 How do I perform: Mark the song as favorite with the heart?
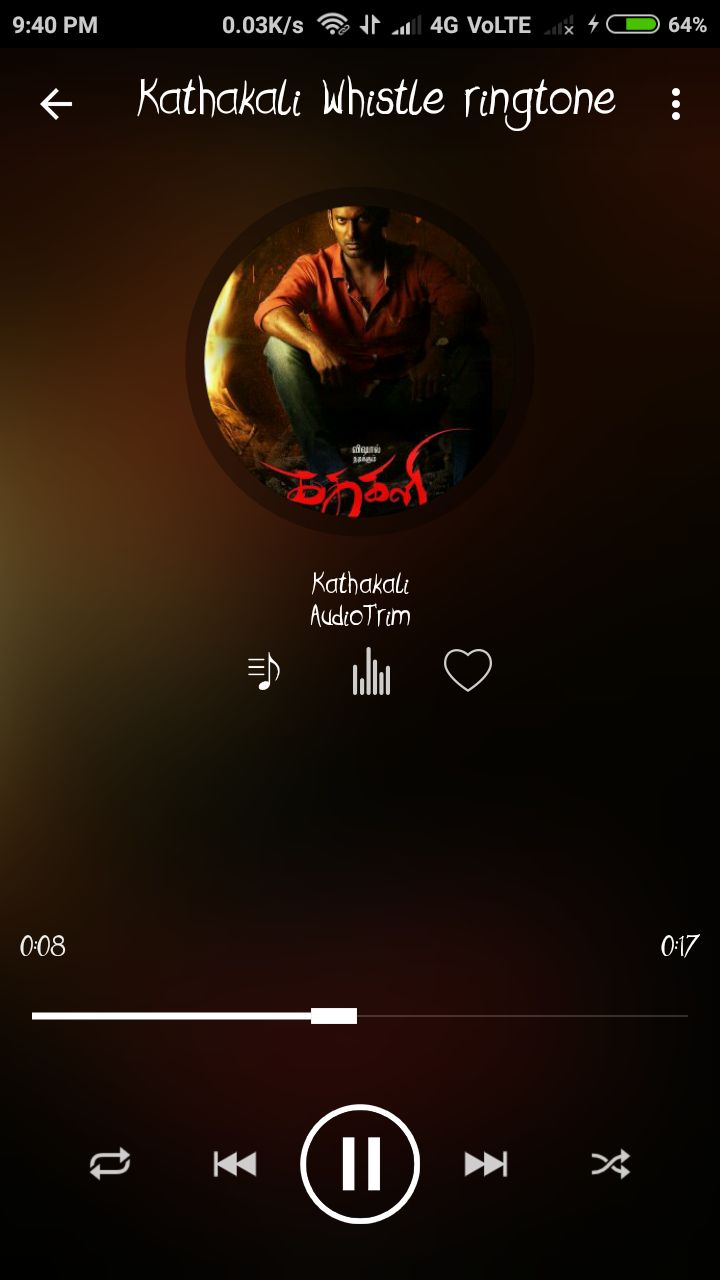coord(468,670)
